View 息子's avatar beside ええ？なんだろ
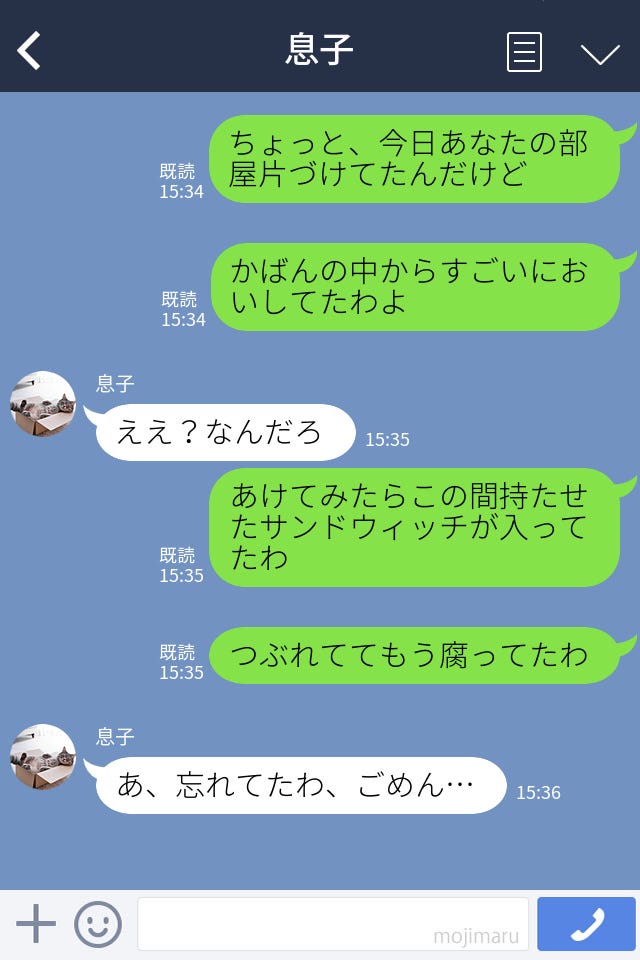 click(43, 404)
